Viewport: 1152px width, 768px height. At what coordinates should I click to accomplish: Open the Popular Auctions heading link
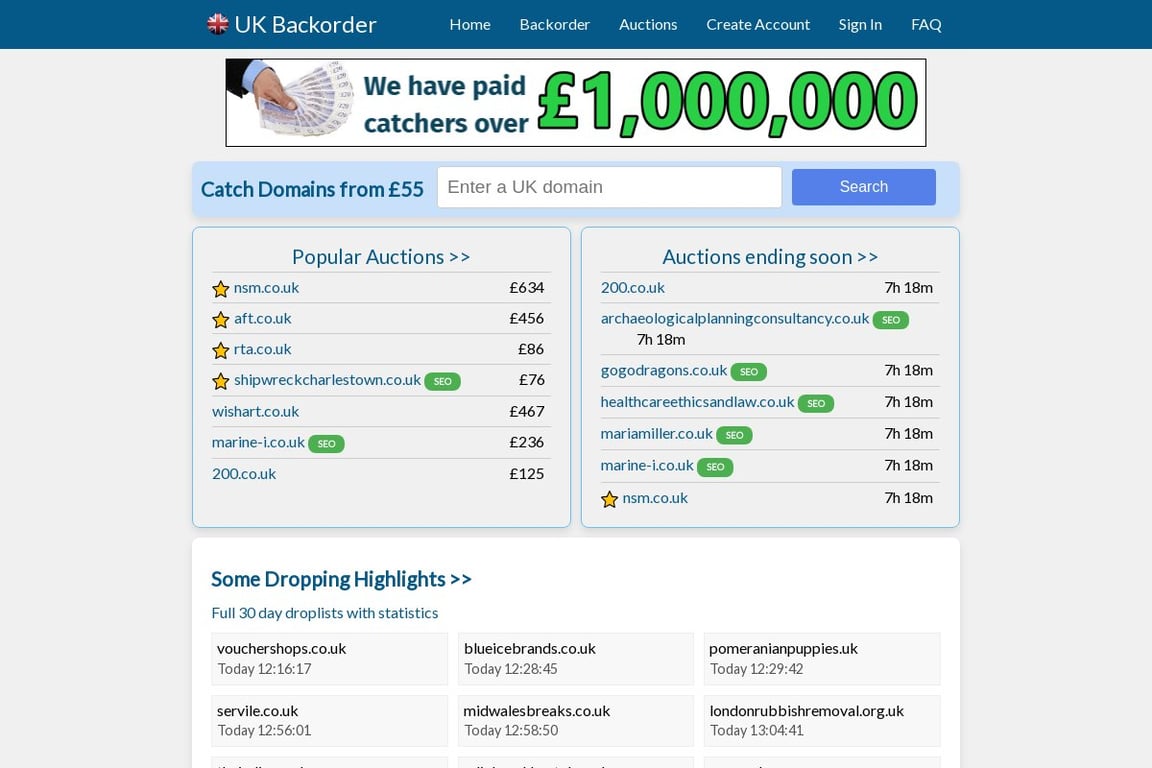(x=381, y=257)
